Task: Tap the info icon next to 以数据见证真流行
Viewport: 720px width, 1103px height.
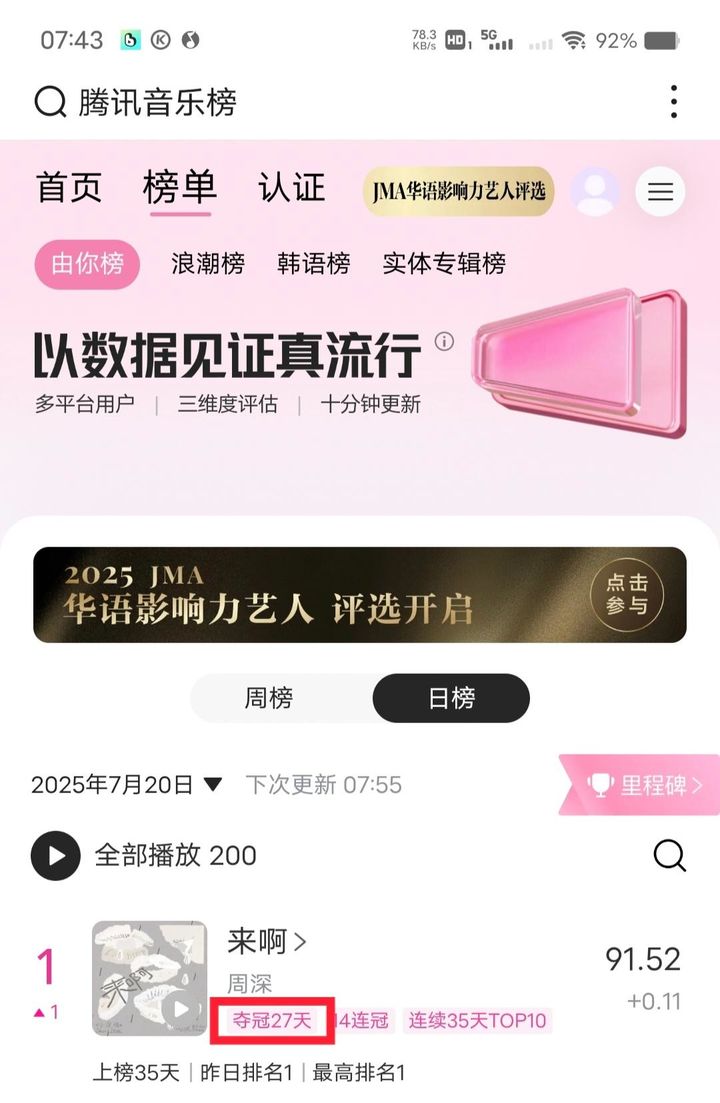Action: 444,341
